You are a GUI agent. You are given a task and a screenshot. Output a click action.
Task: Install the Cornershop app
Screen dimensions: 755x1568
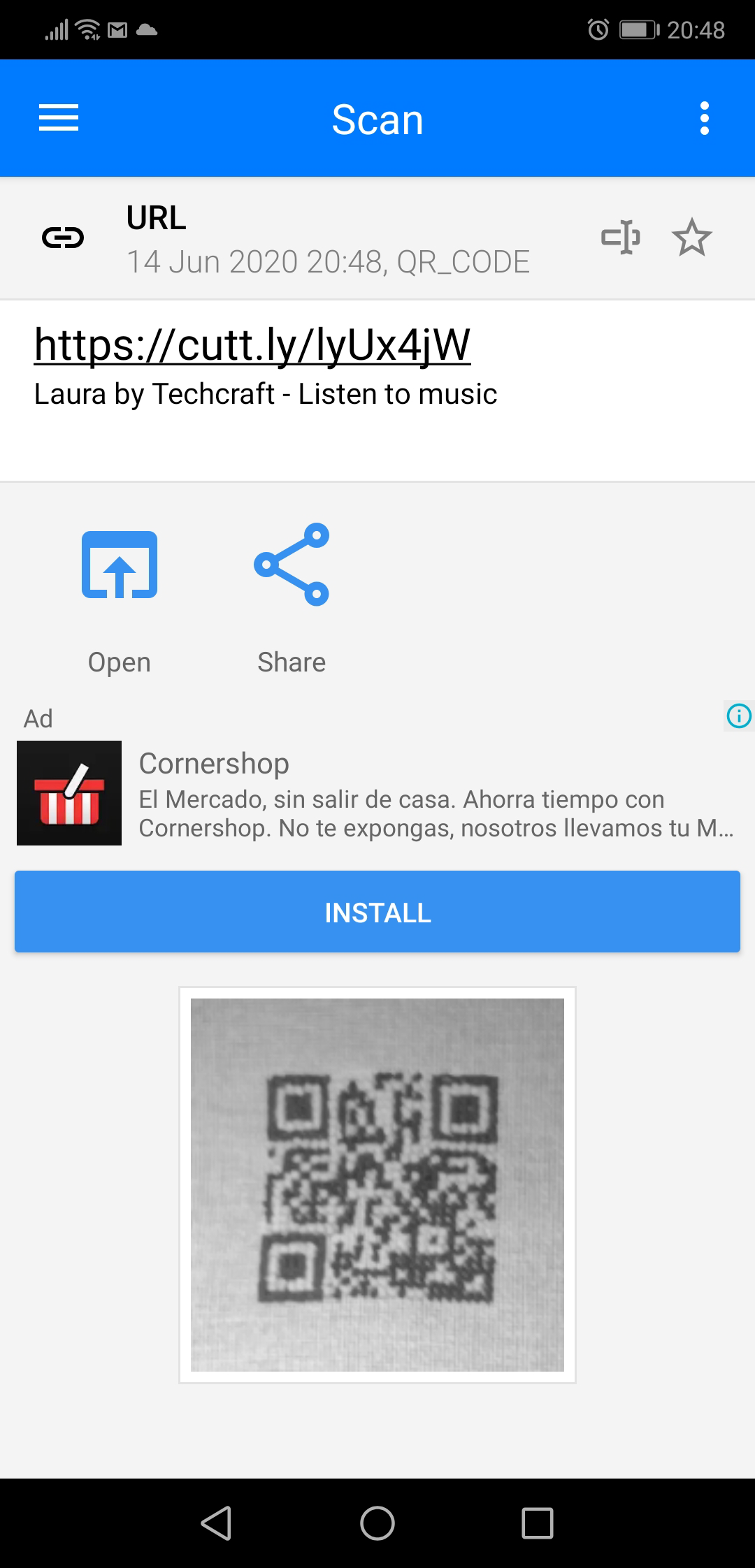[377, 912]
